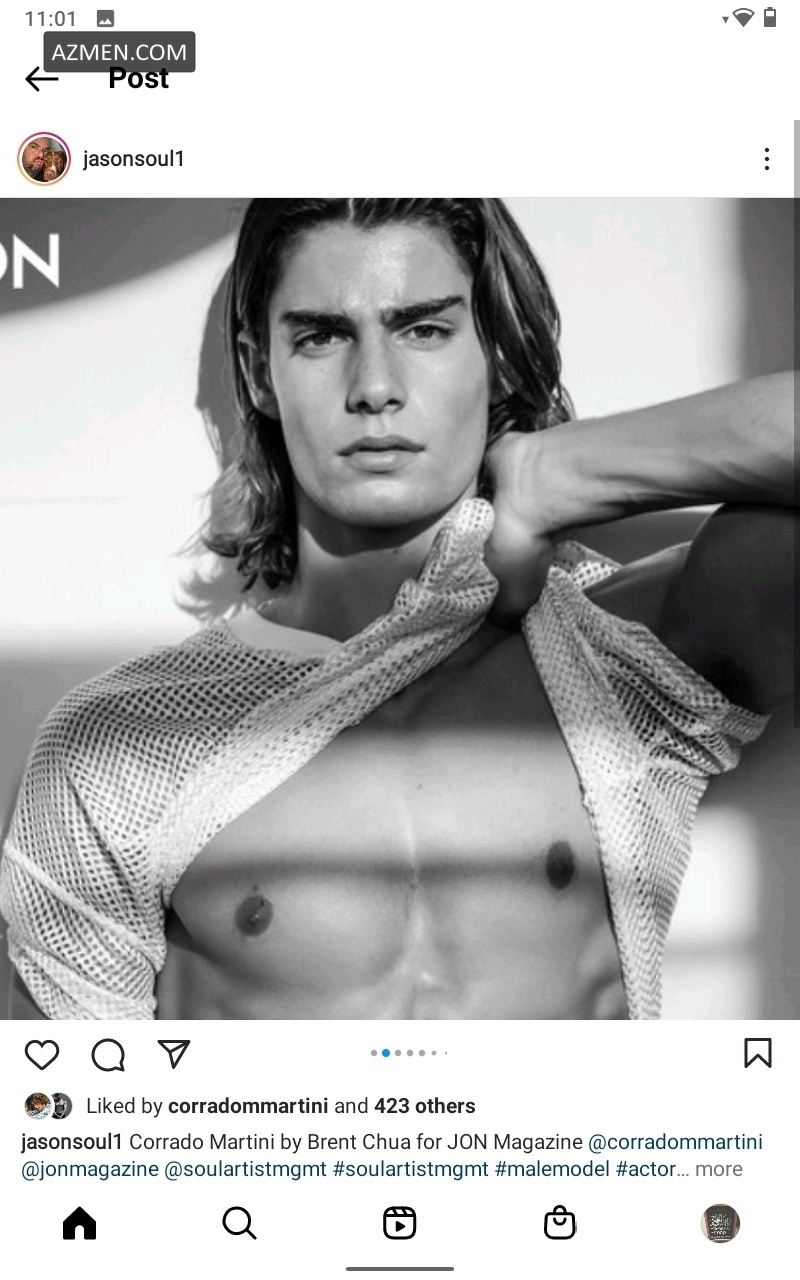
Task: Switch to the Search tab
Action: click(x=239, y=1223)
